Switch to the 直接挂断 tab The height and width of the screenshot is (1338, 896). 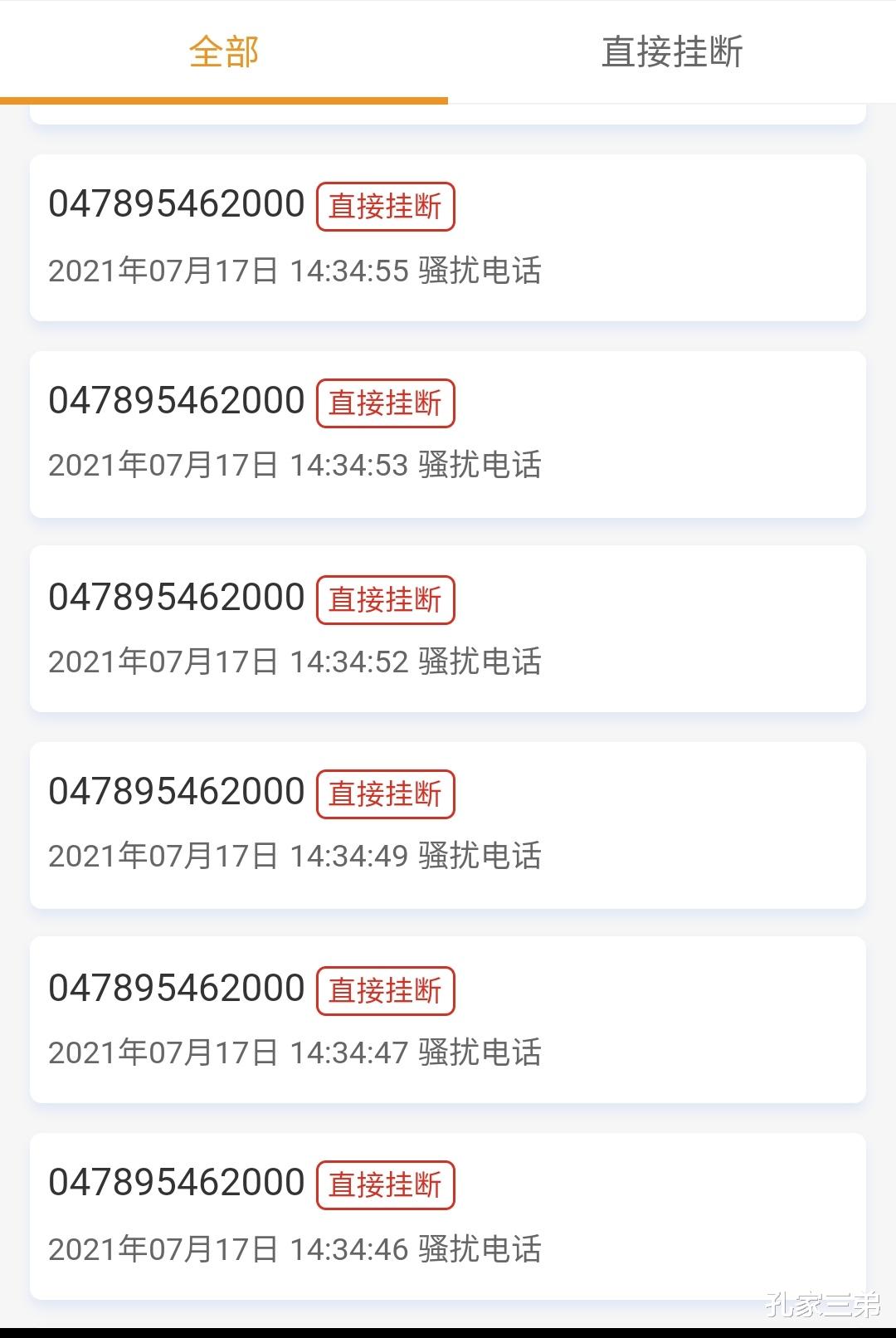(x=672, y=51)
